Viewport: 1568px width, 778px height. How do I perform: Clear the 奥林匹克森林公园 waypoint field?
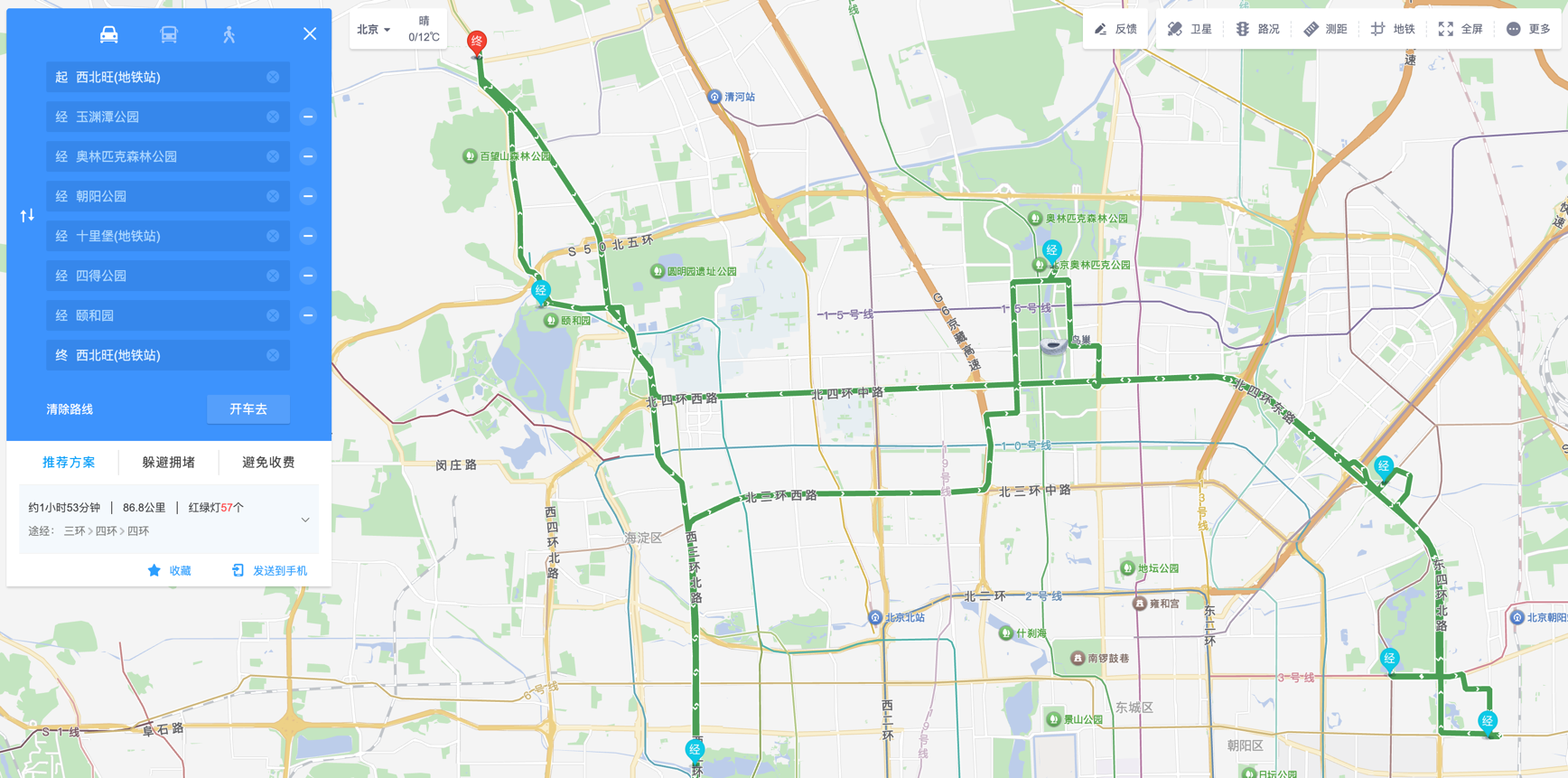point(273,156)
